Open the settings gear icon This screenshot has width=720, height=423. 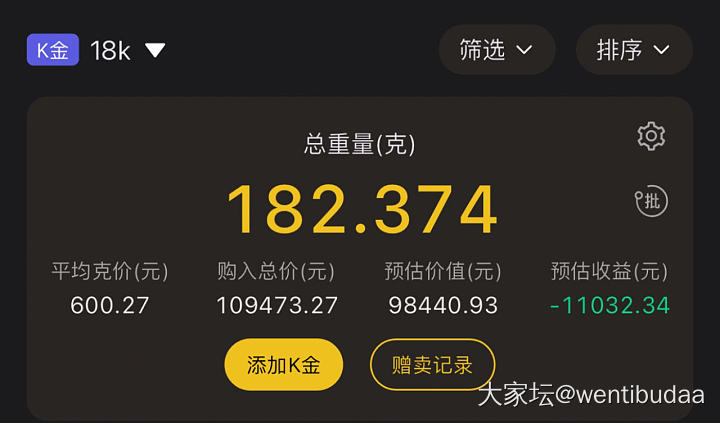651,136
